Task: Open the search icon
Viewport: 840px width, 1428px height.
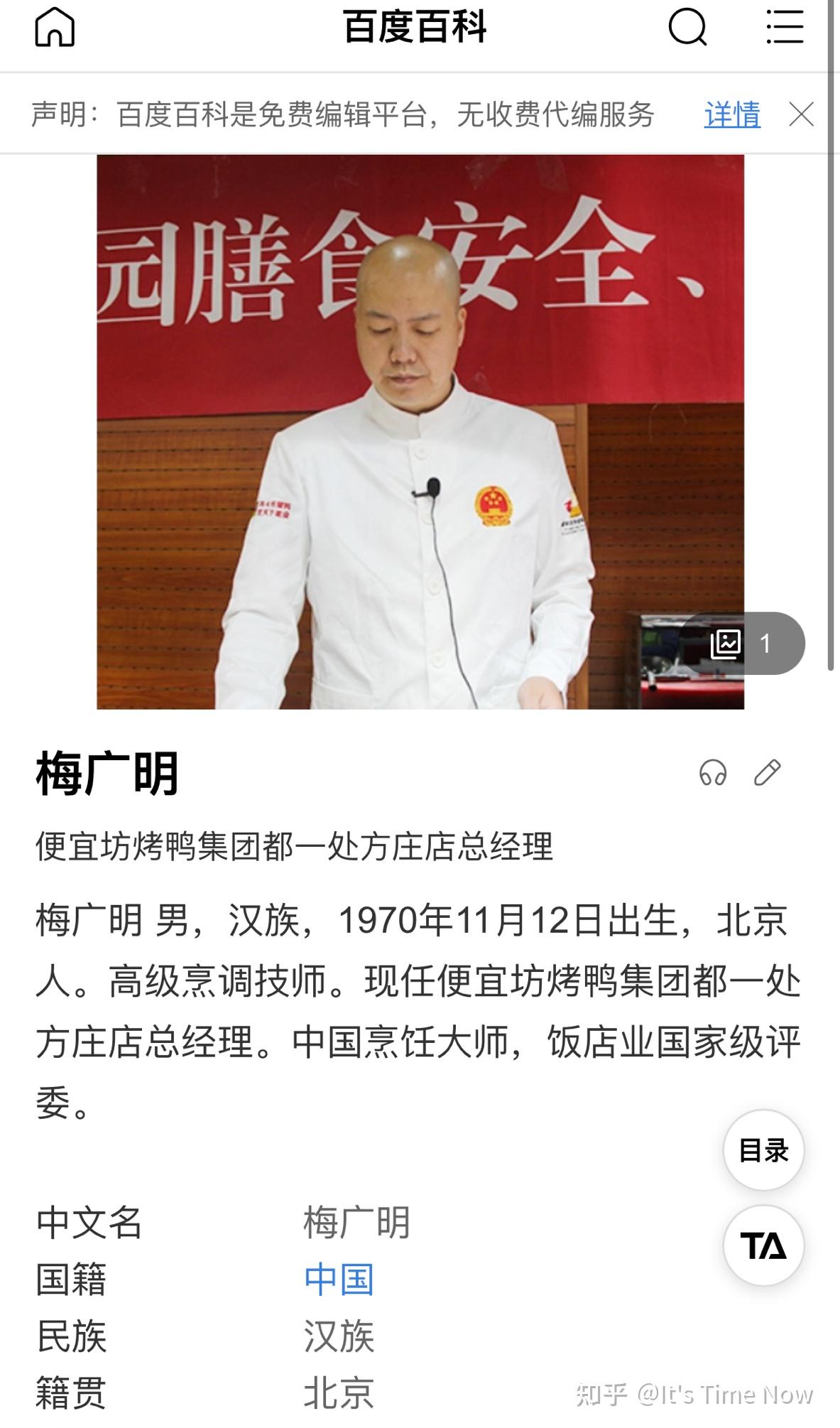Action: [687, 28]
